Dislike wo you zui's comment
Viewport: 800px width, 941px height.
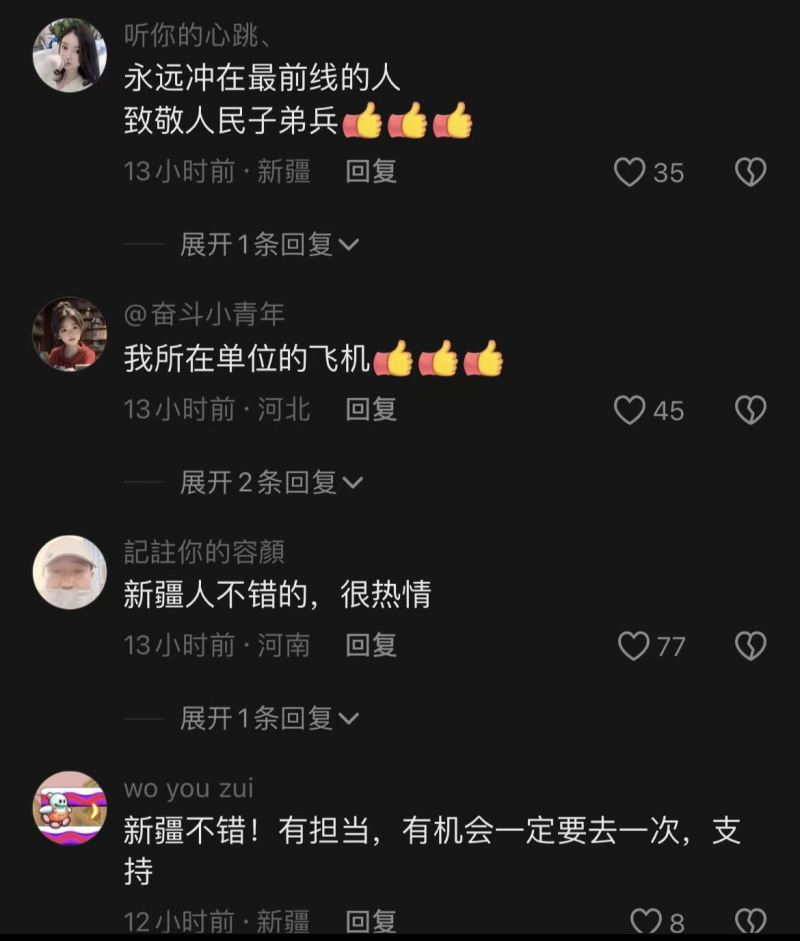(750, 922)
